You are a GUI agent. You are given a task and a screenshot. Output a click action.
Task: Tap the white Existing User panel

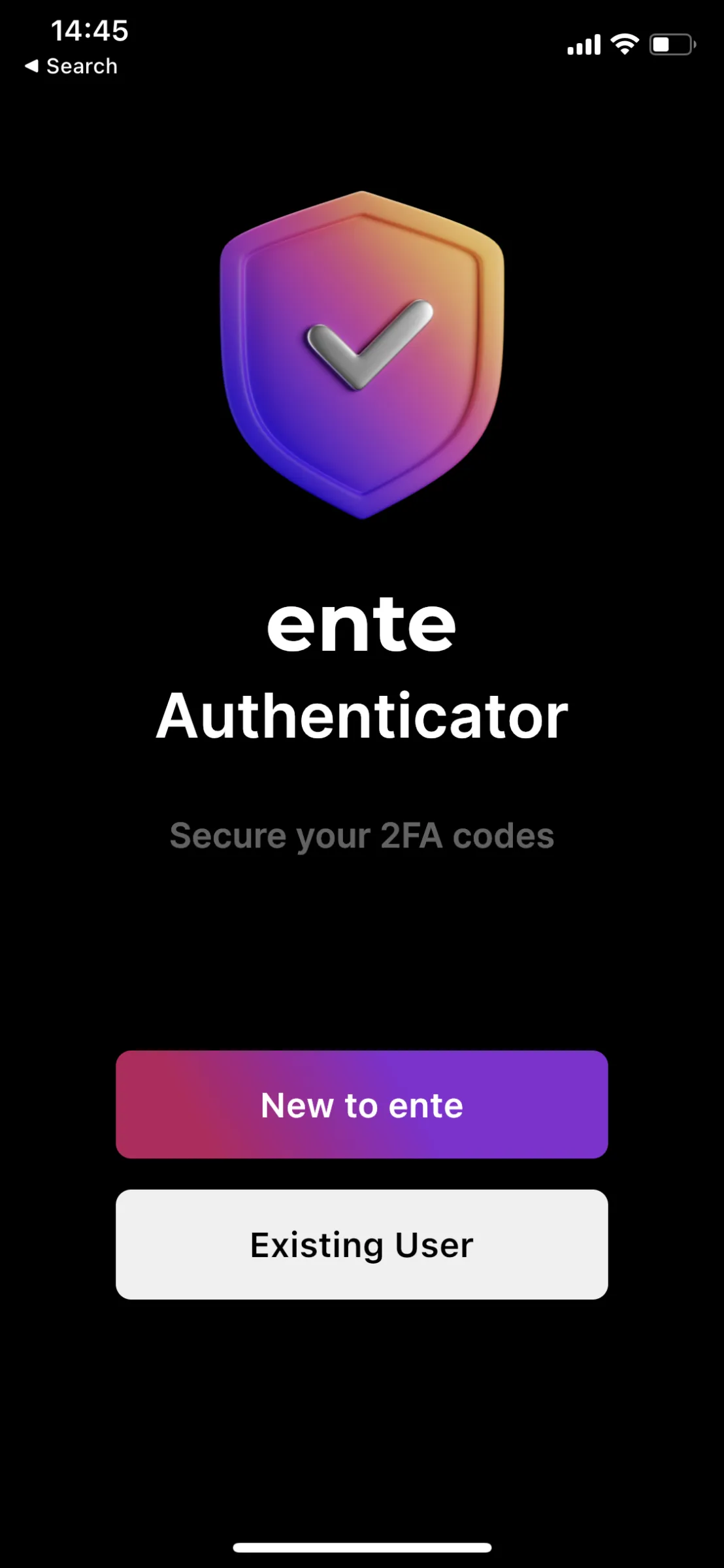pyautogui.click(x=361, y=1245)
